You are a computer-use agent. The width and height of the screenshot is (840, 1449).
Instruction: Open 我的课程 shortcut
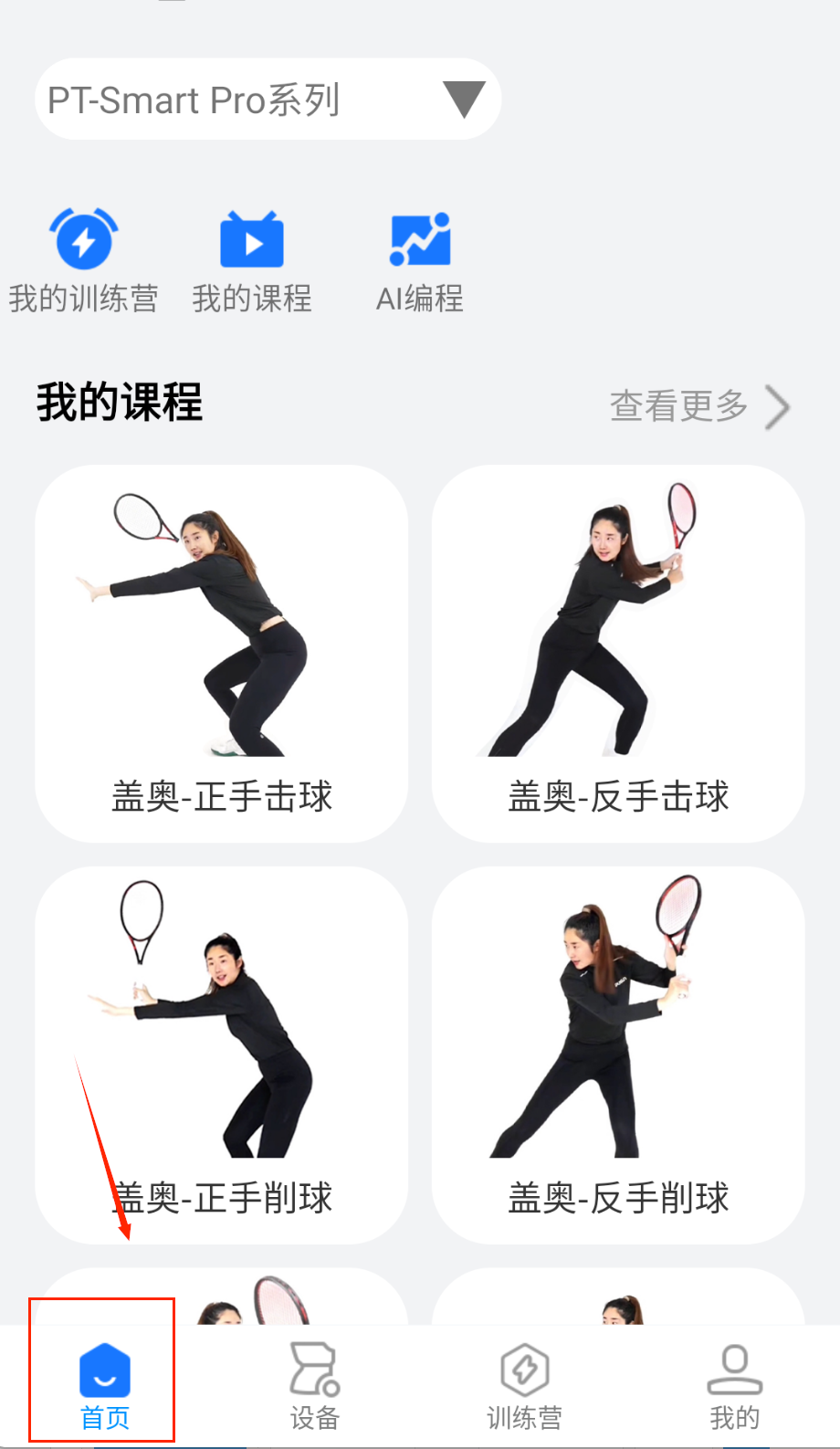click(x=252, y=261)
